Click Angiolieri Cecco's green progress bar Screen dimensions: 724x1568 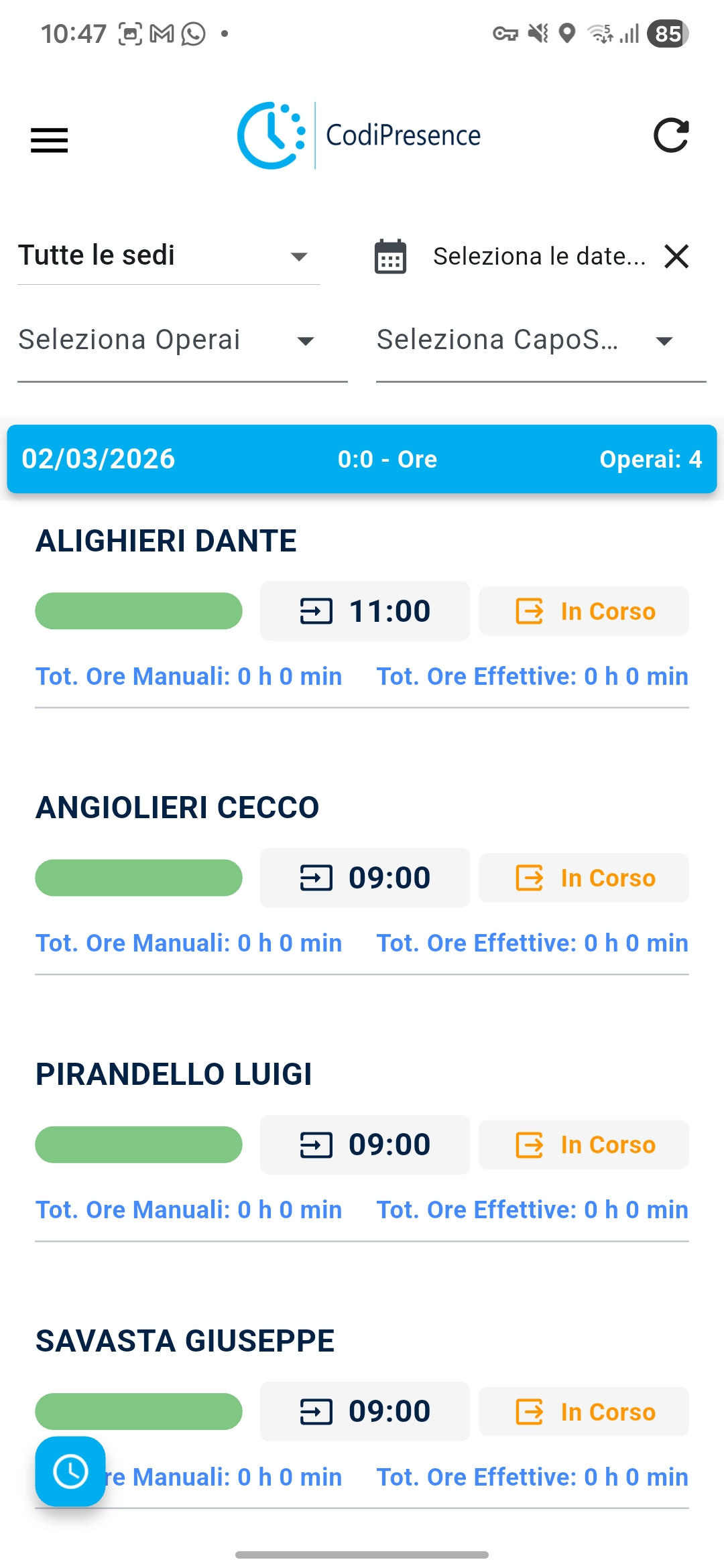pos(138,878)
